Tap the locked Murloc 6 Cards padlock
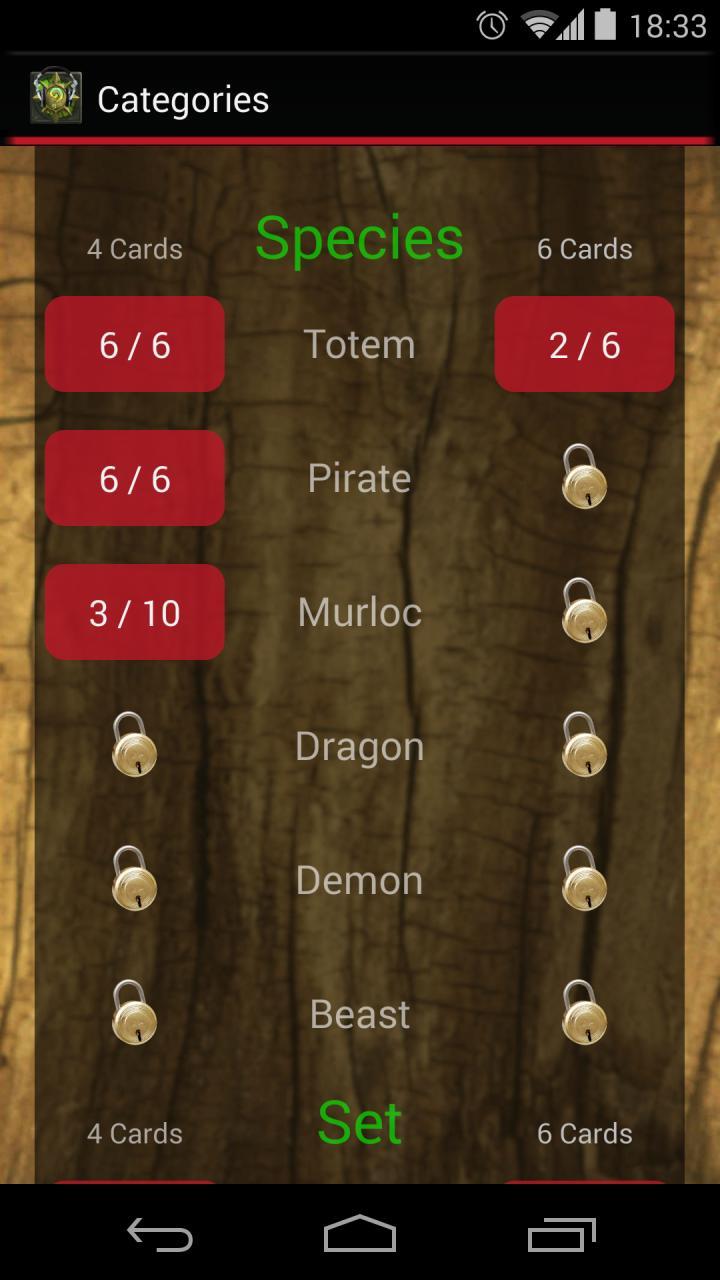 pyautogui.click(x=584, y=611)
